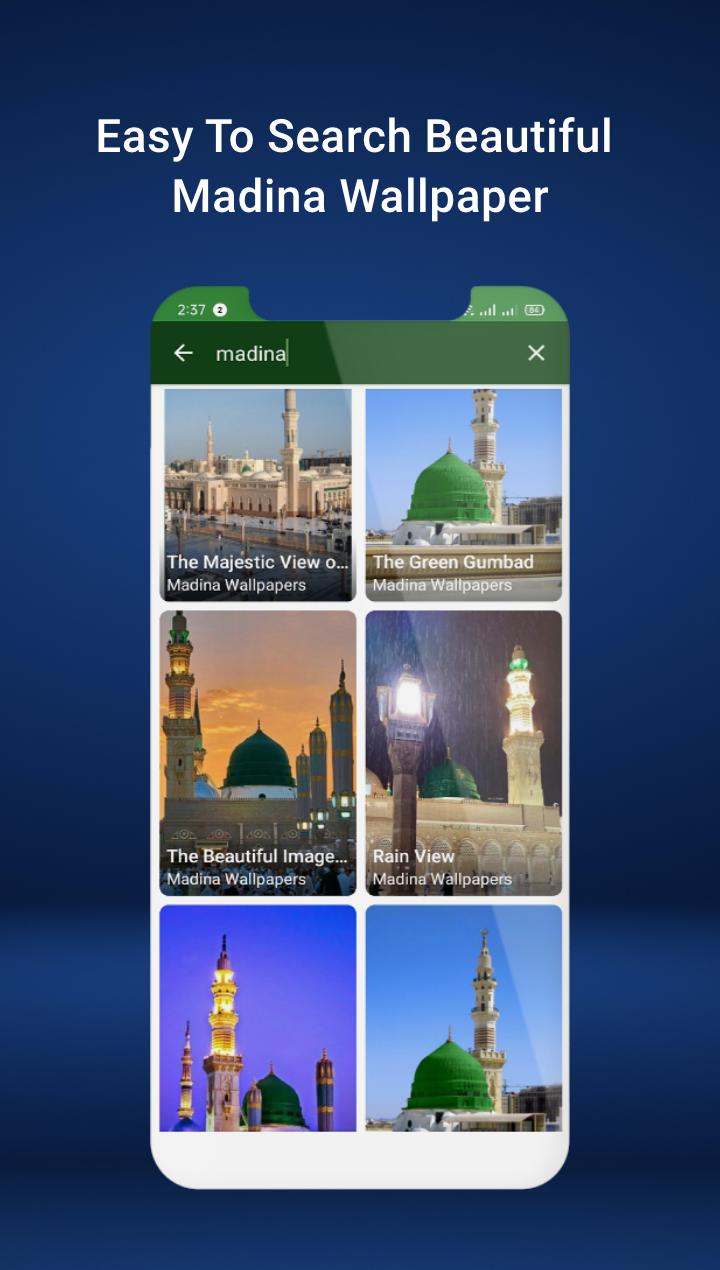720x1270 pixels.
Task: Select The Beautiful Image wallpaper
Action: click(257, 740)
